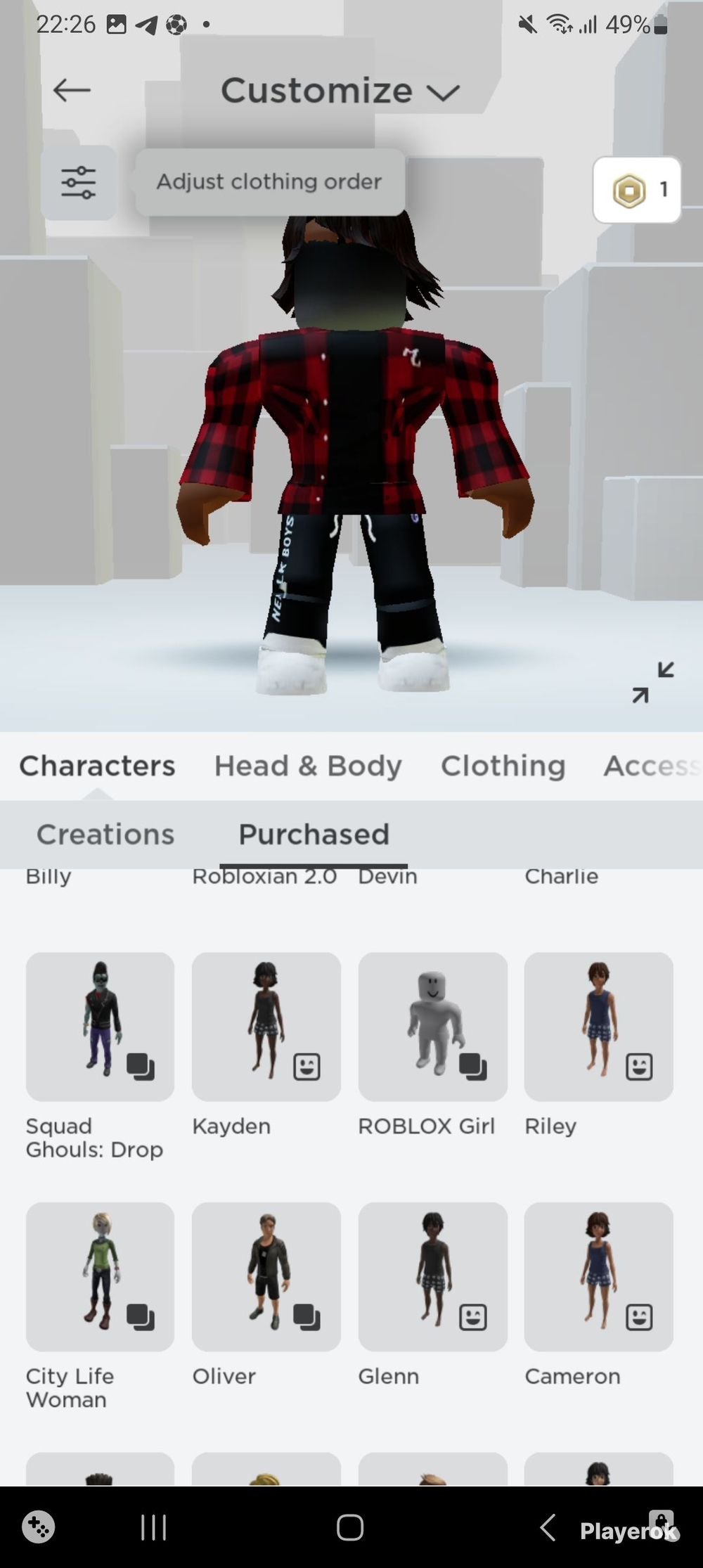Open the Creations sub-tab
The image size is (703, 1568).
tap(105, 834)
